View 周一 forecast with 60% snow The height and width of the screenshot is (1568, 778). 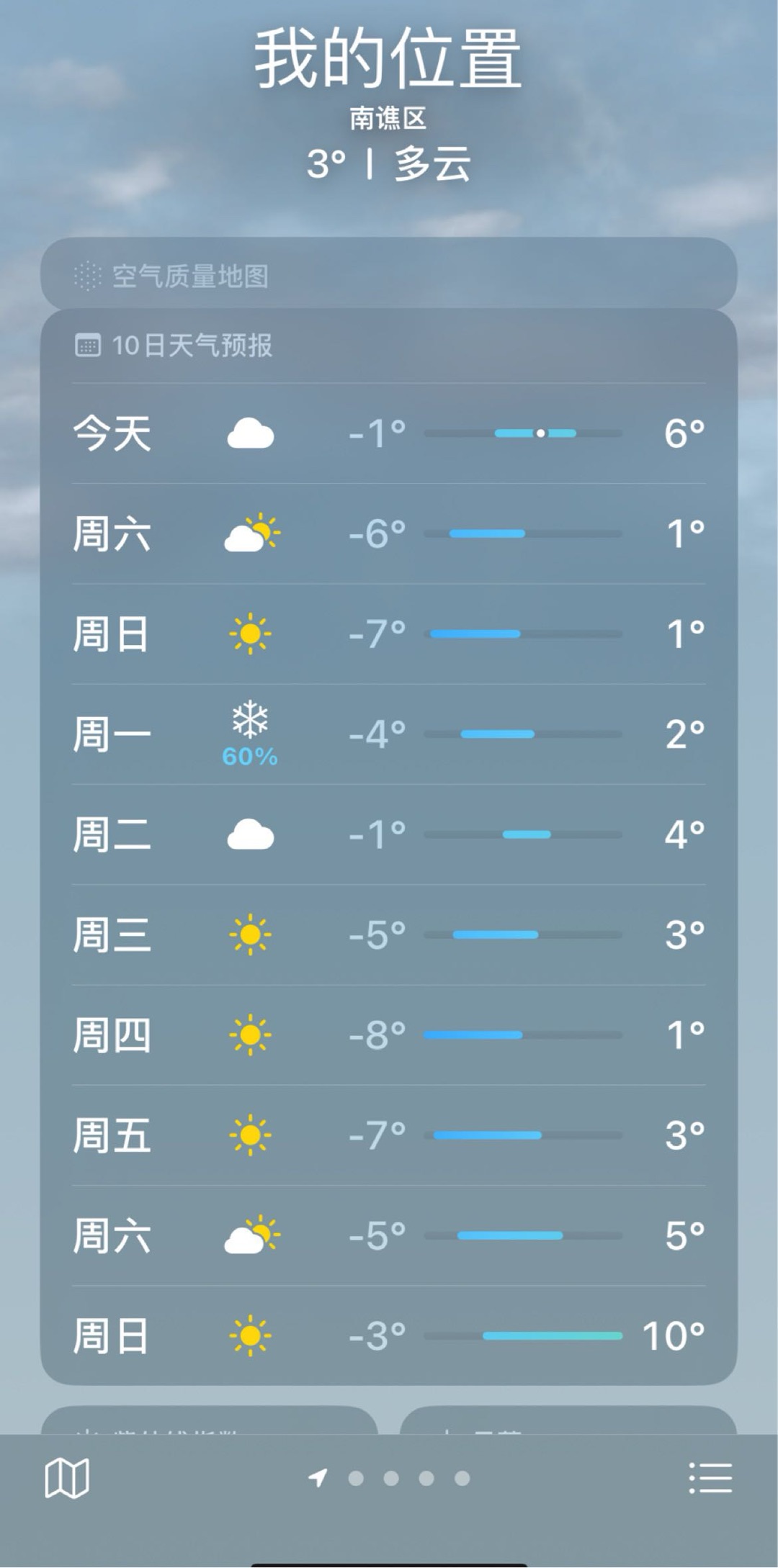[x=389, y=734]
